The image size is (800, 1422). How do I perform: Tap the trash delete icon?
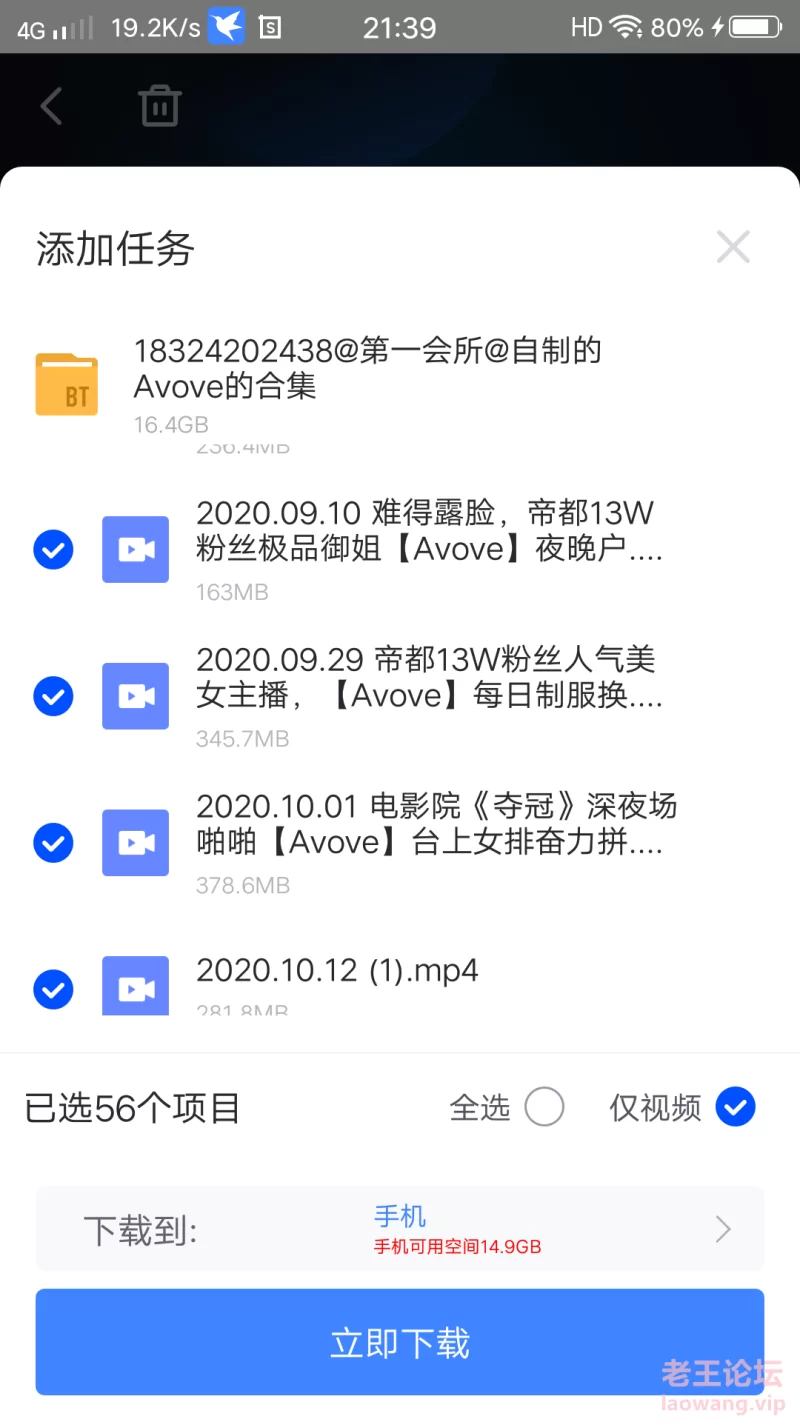(160, 106)
